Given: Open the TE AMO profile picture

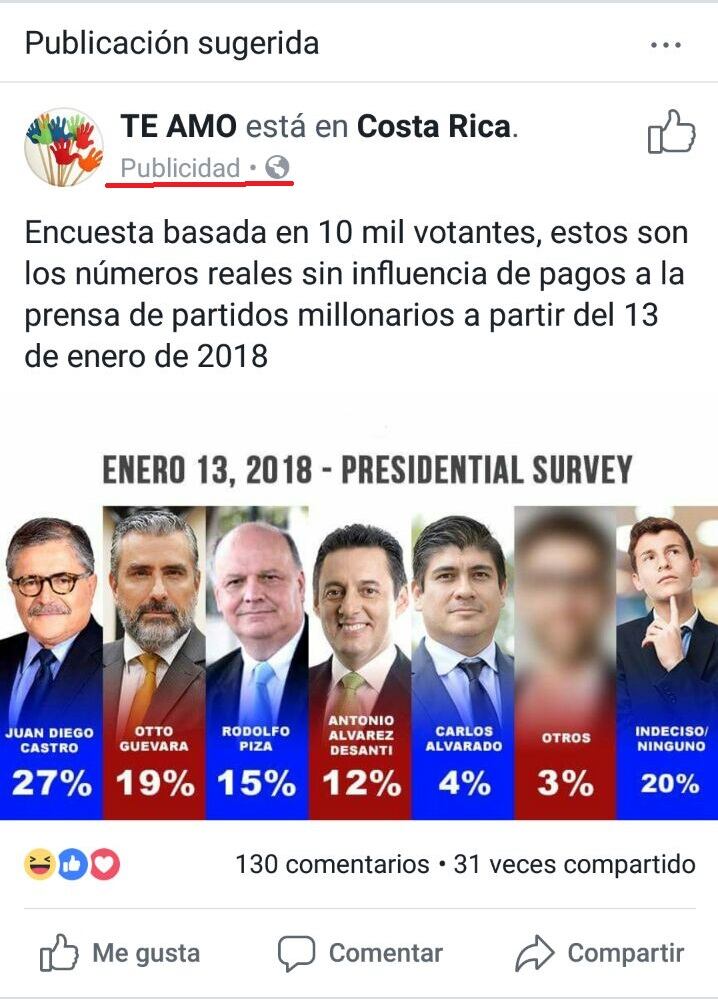Looking at the screenshot, I should [x=64, y=148].
